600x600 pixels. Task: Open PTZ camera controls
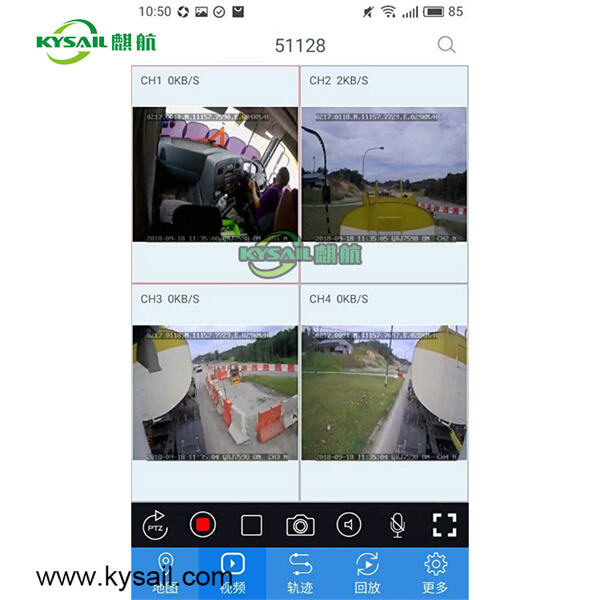point(155,524)
